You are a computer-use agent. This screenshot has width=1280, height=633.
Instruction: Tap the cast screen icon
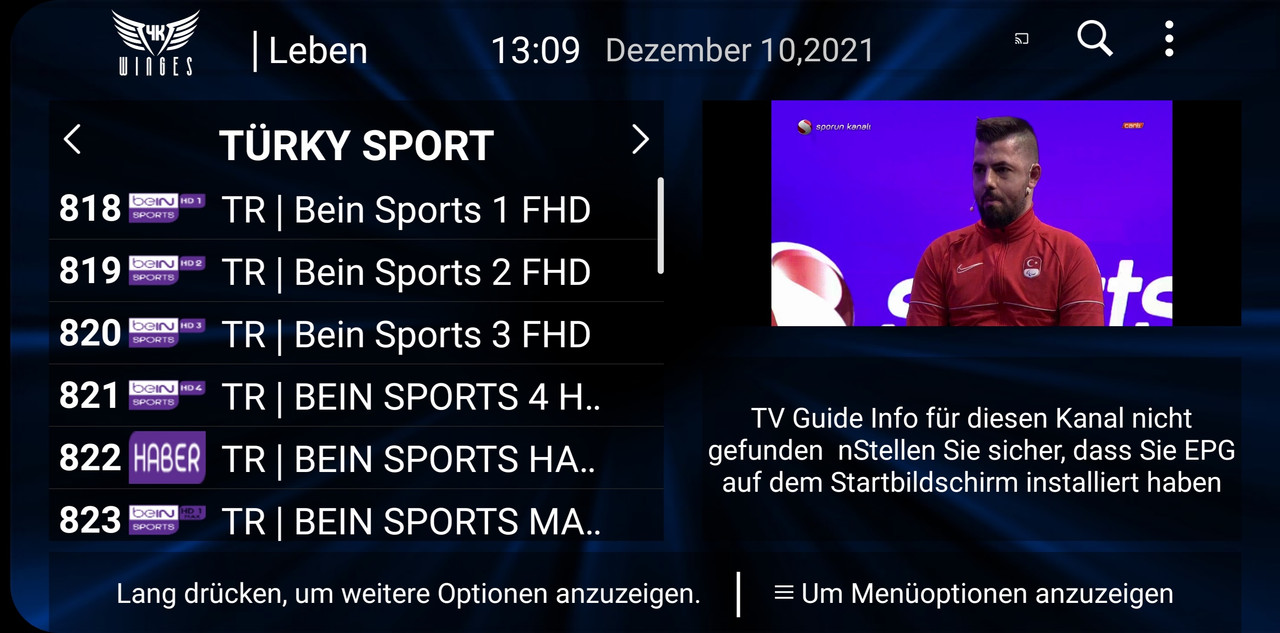coord(1021,39)
